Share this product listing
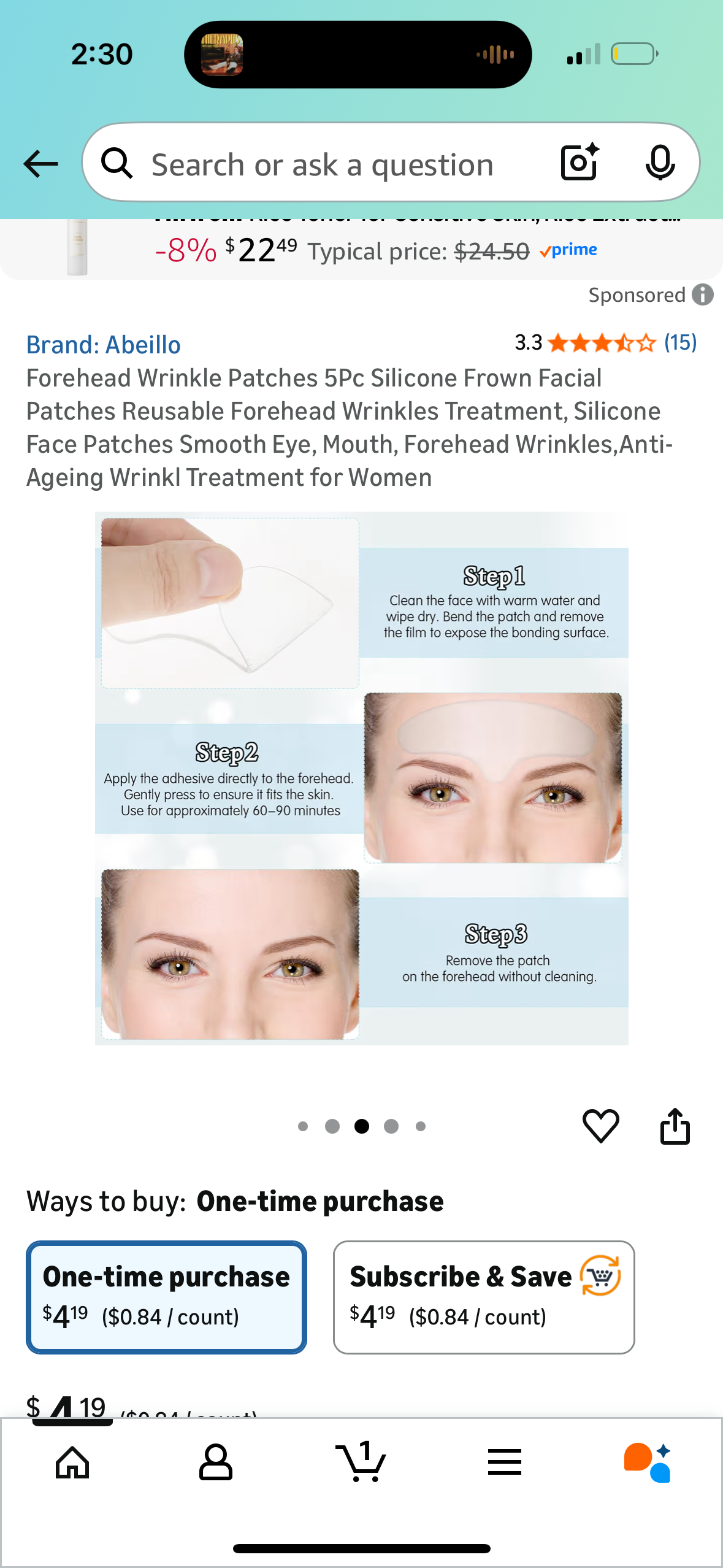This screenshot has height=1568, width=723. click(675, 1126)
